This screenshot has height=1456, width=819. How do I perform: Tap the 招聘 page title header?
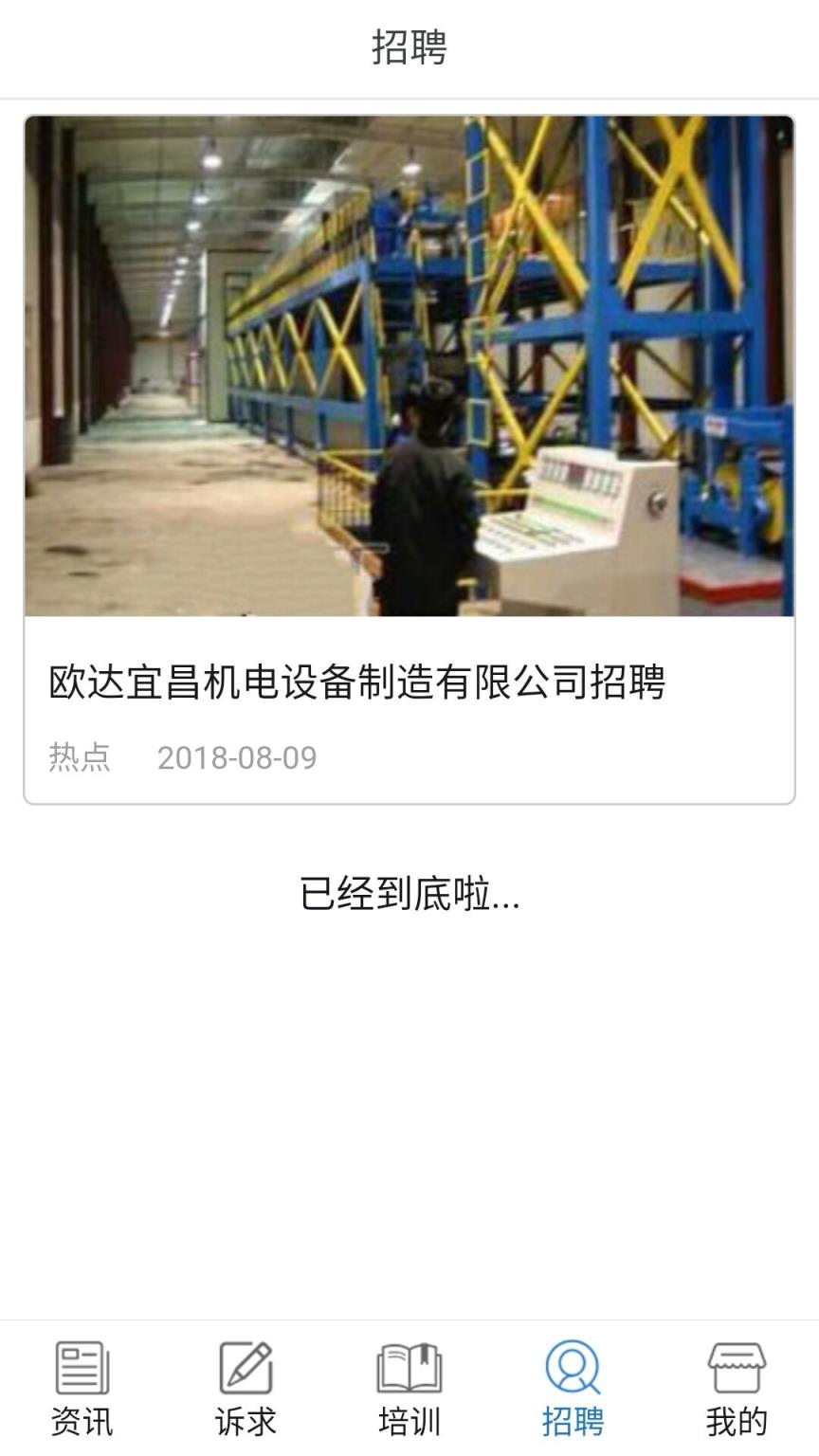(x=409, y=49)
